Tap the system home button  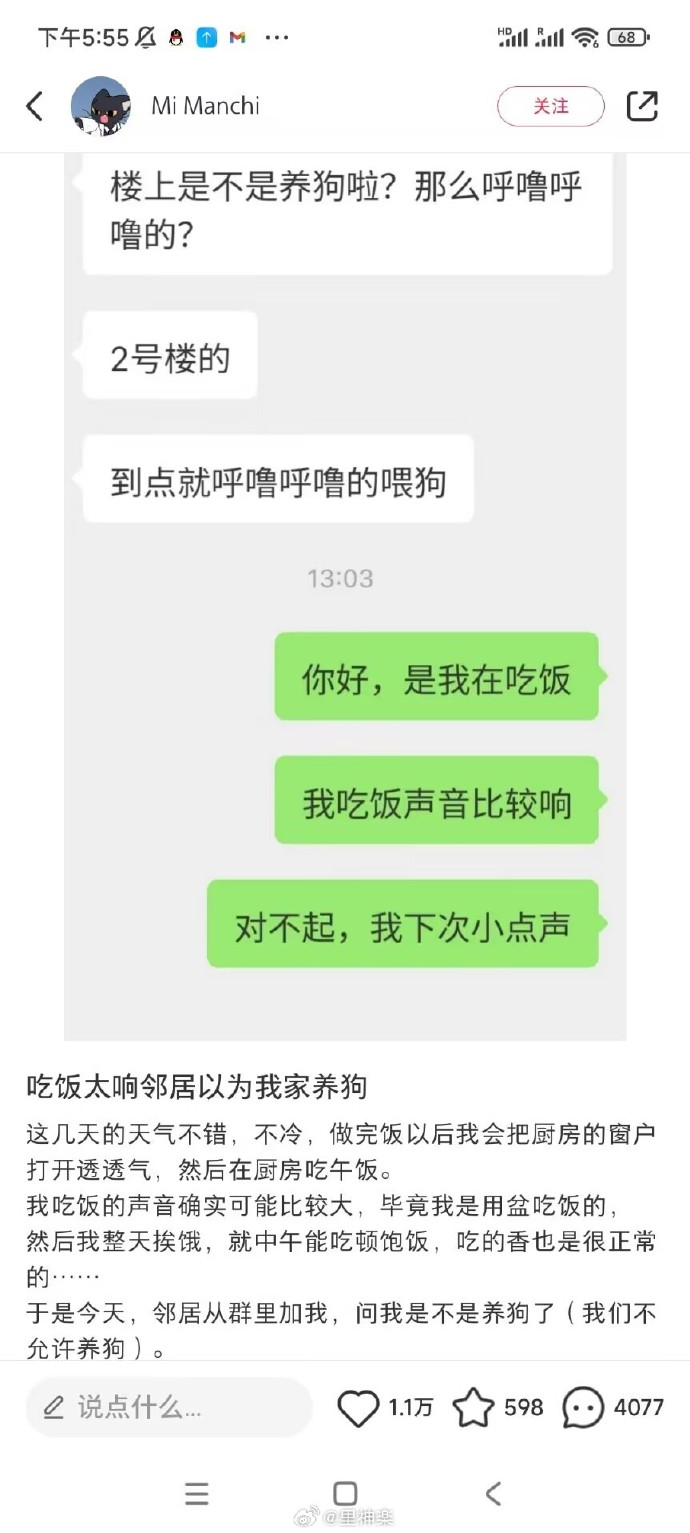tap(345, 1494)
